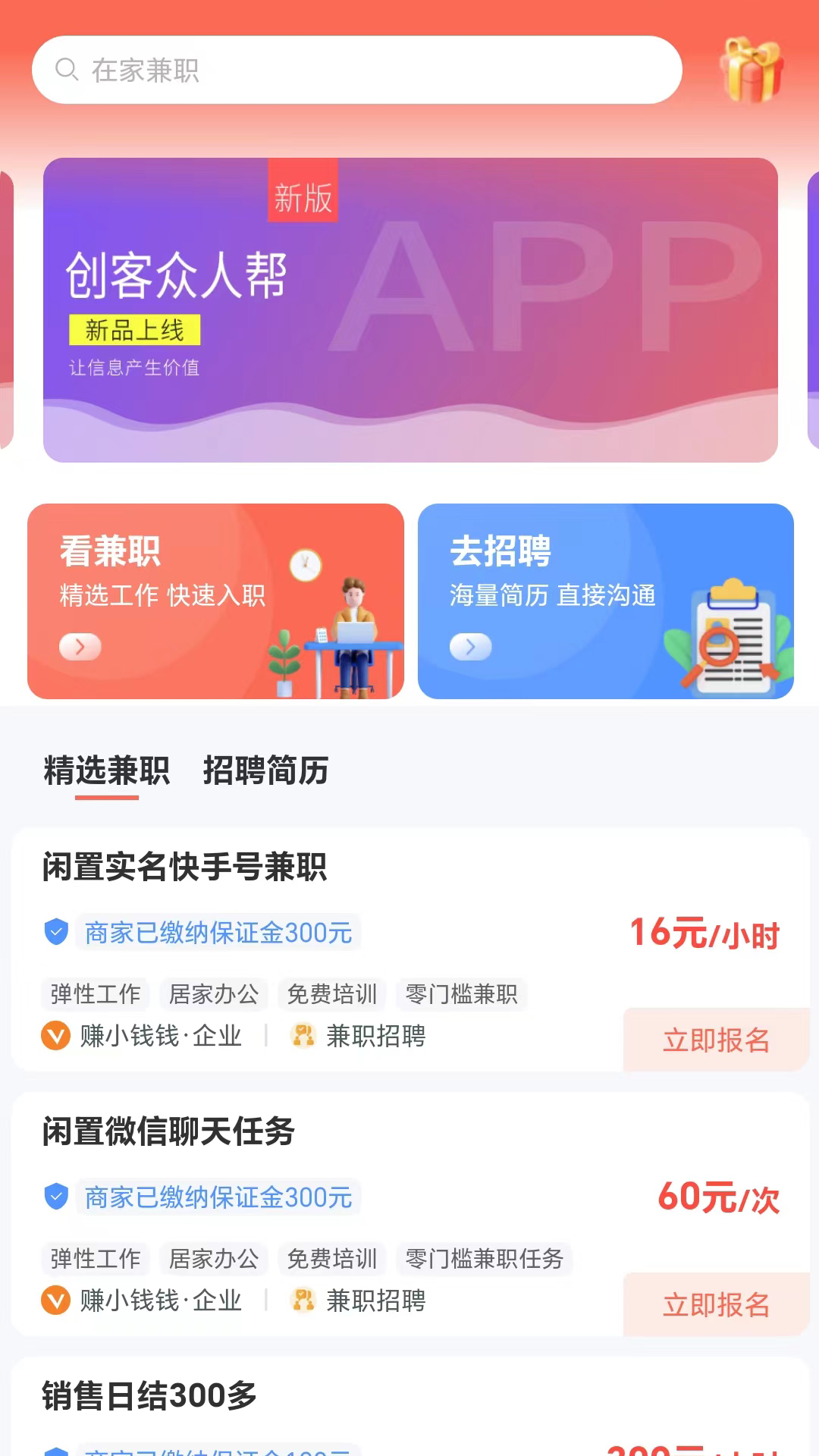Switch to the 招聘简历 tab
This screenshot has height=1456, width=819.
pyautogui.click(x=266, y=770)
